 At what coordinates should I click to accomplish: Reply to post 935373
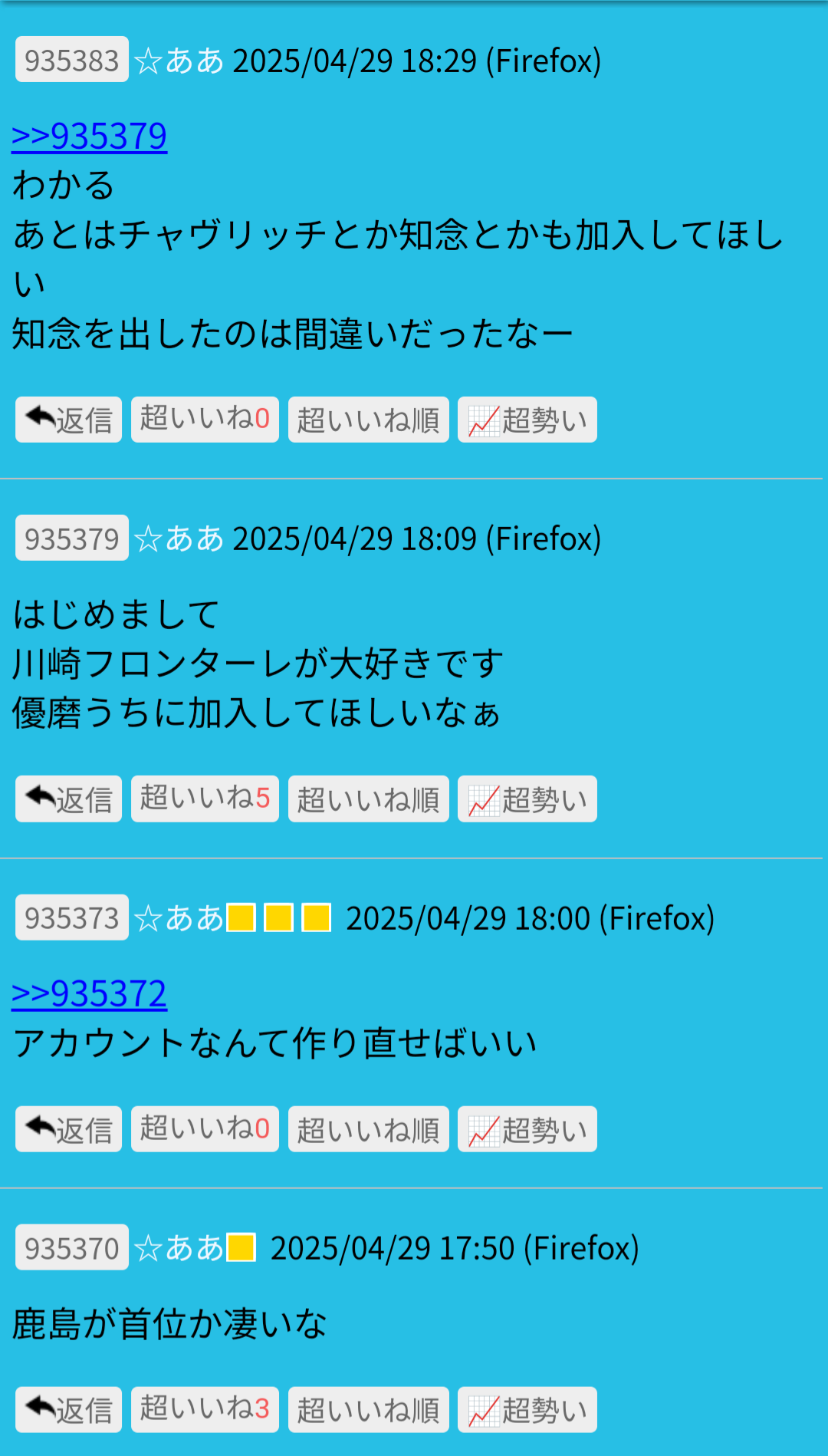tap(68, 1129)
